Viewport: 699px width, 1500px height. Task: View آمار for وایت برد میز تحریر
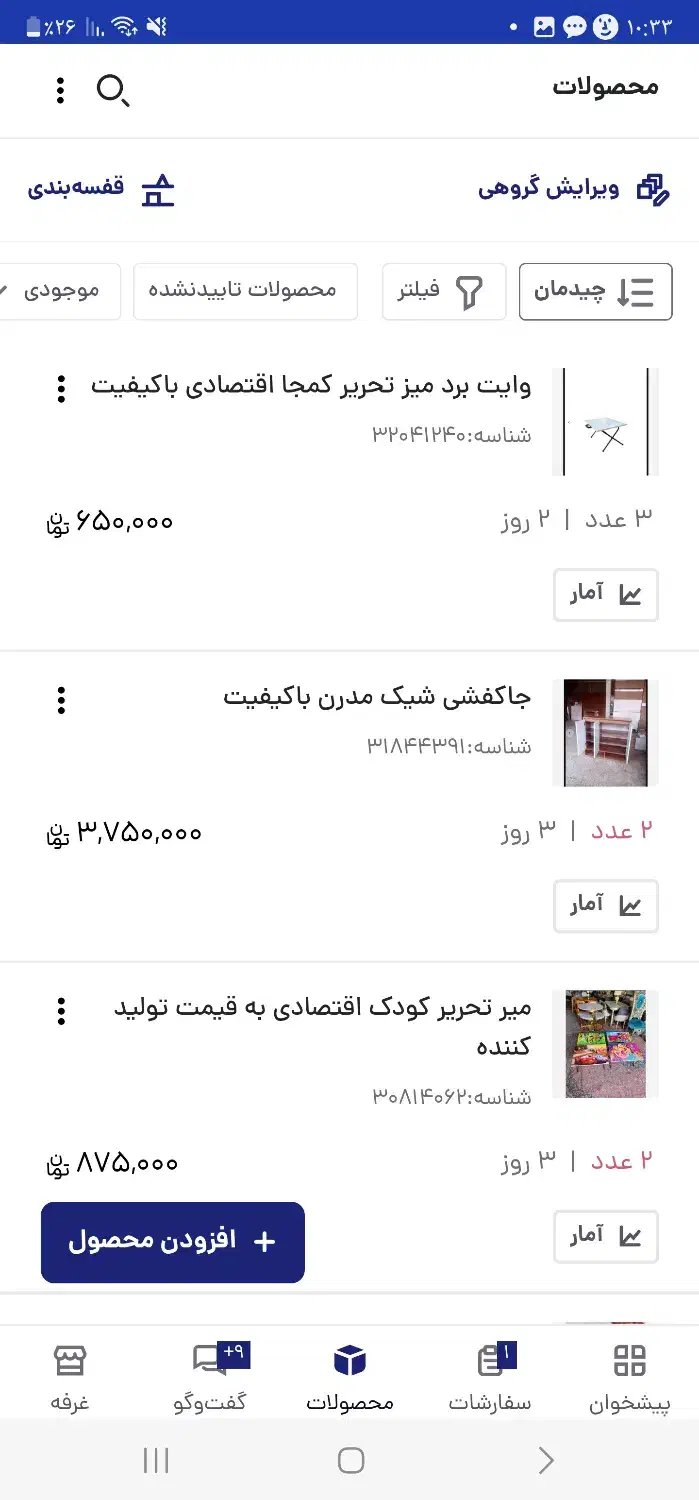coord(606,595)
